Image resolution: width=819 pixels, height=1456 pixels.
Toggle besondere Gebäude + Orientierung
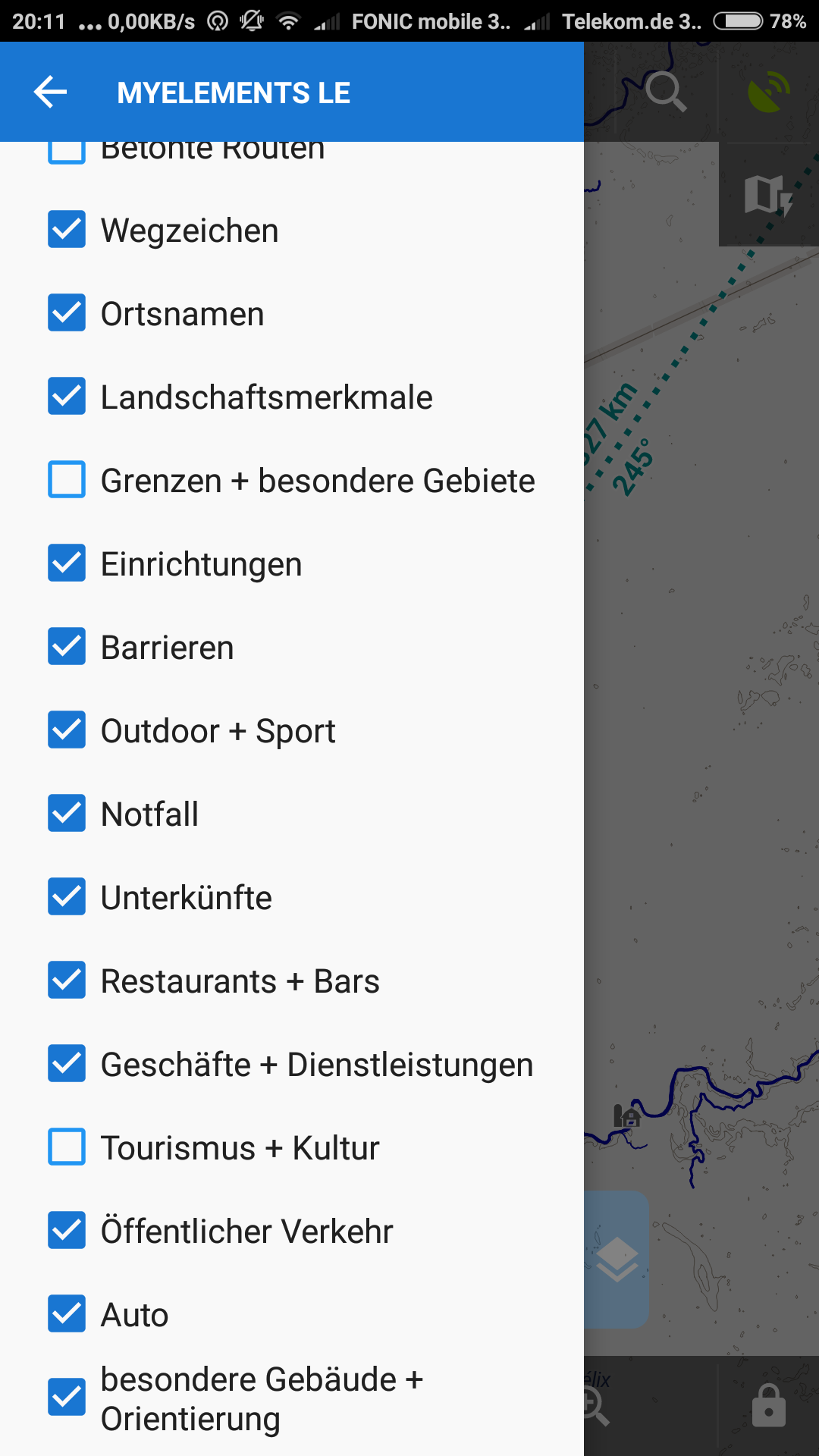67,1398
